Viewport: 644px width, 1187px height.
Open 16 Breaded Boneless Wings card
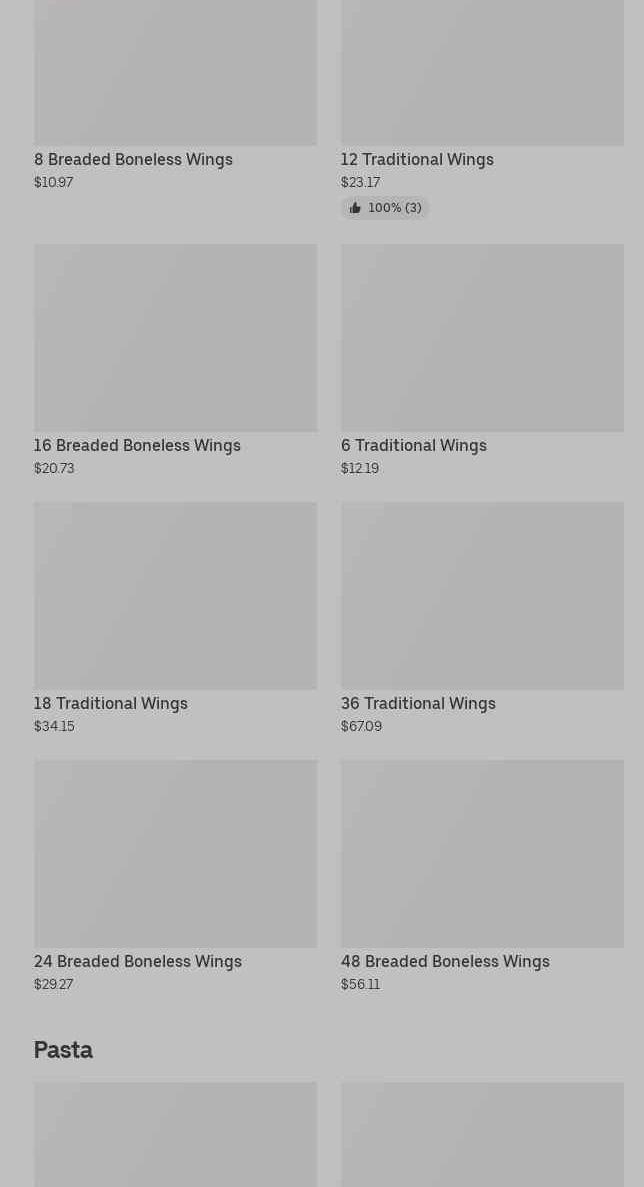(176, 360)
